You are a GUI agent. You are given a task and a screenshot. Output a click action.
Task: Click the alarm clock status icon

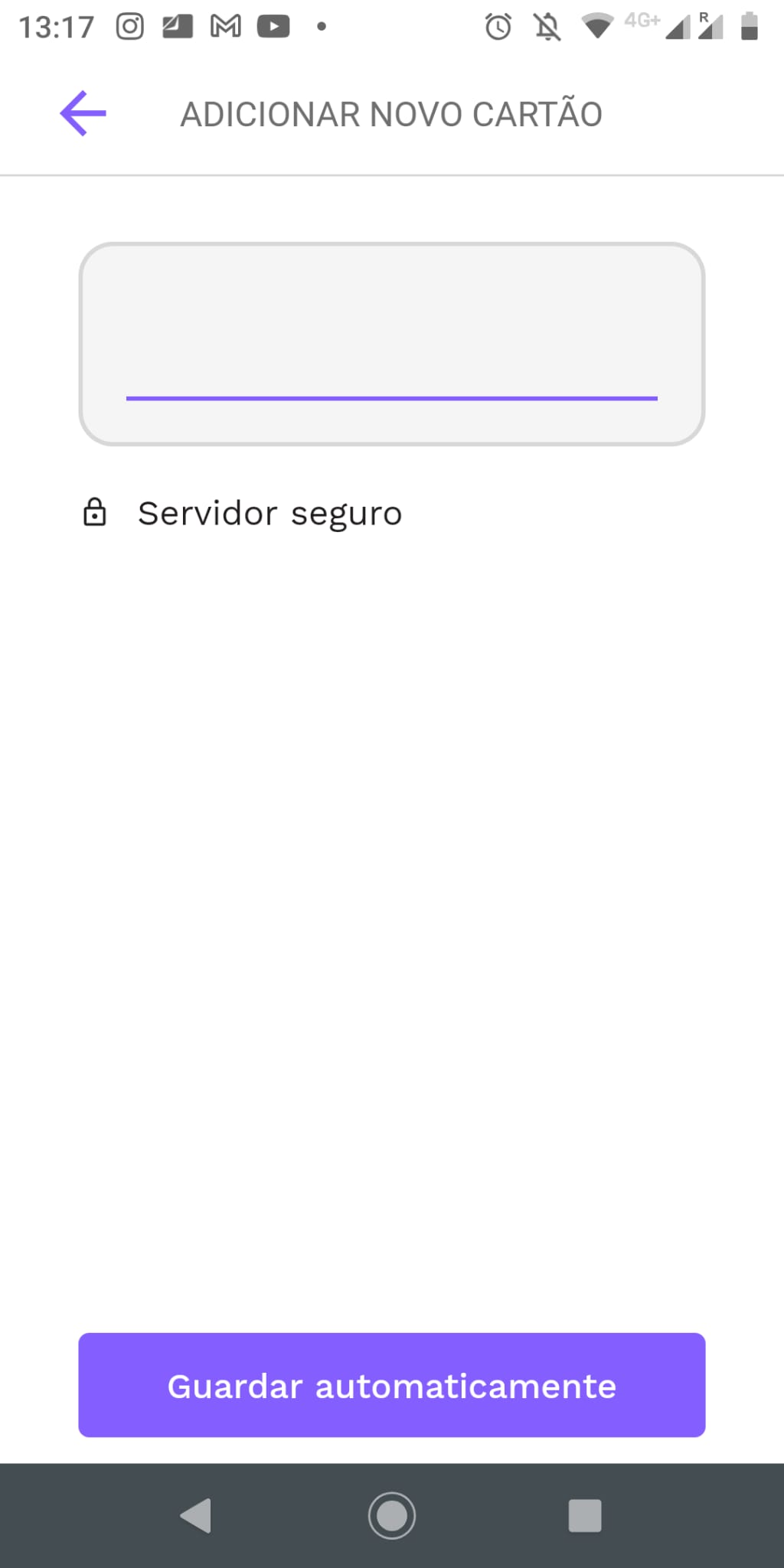point(497,28)
